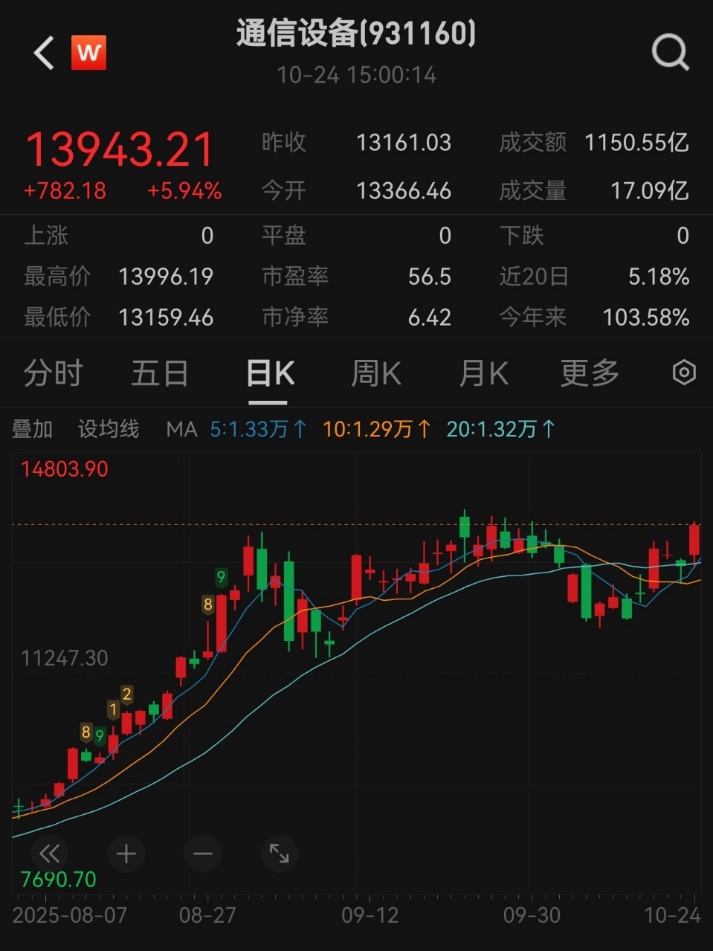Select the 日K chart tab

pyautogui.click(x=270, y=374)
